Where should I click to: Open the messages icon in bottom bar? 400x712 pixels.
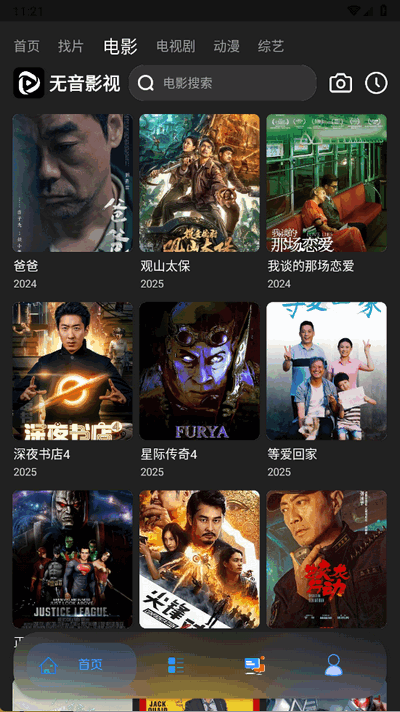point(255,665)
